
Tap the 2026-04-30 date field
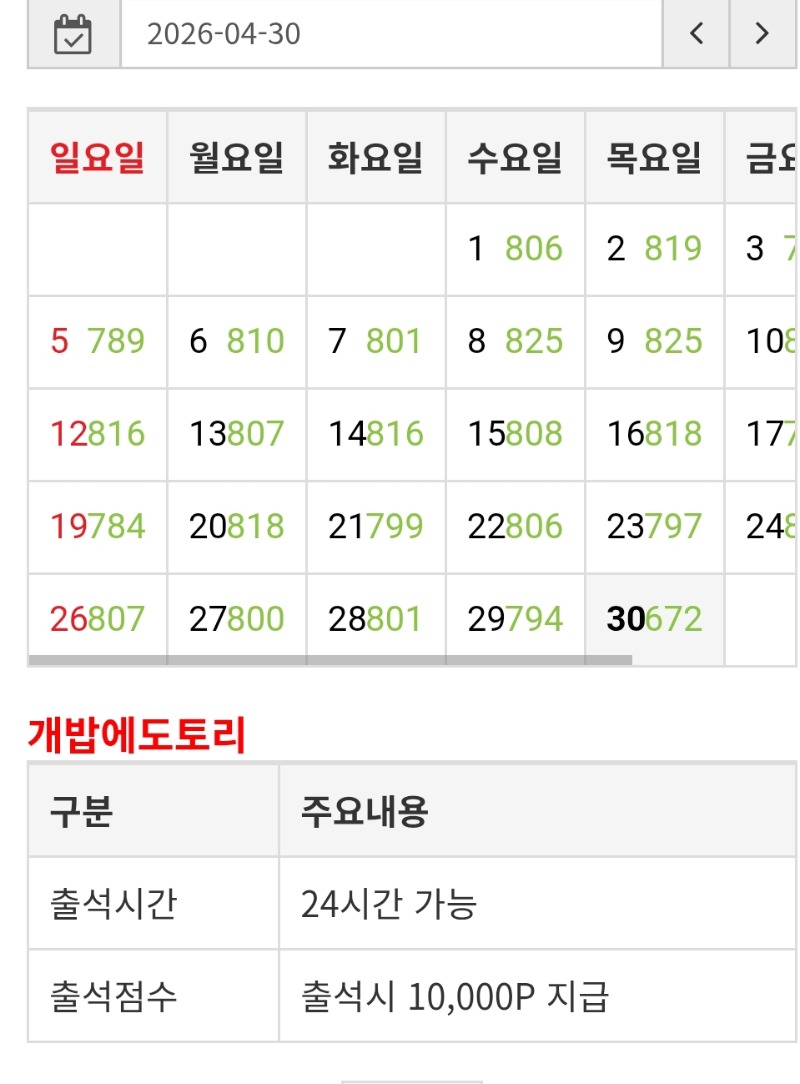click(390, 34)
